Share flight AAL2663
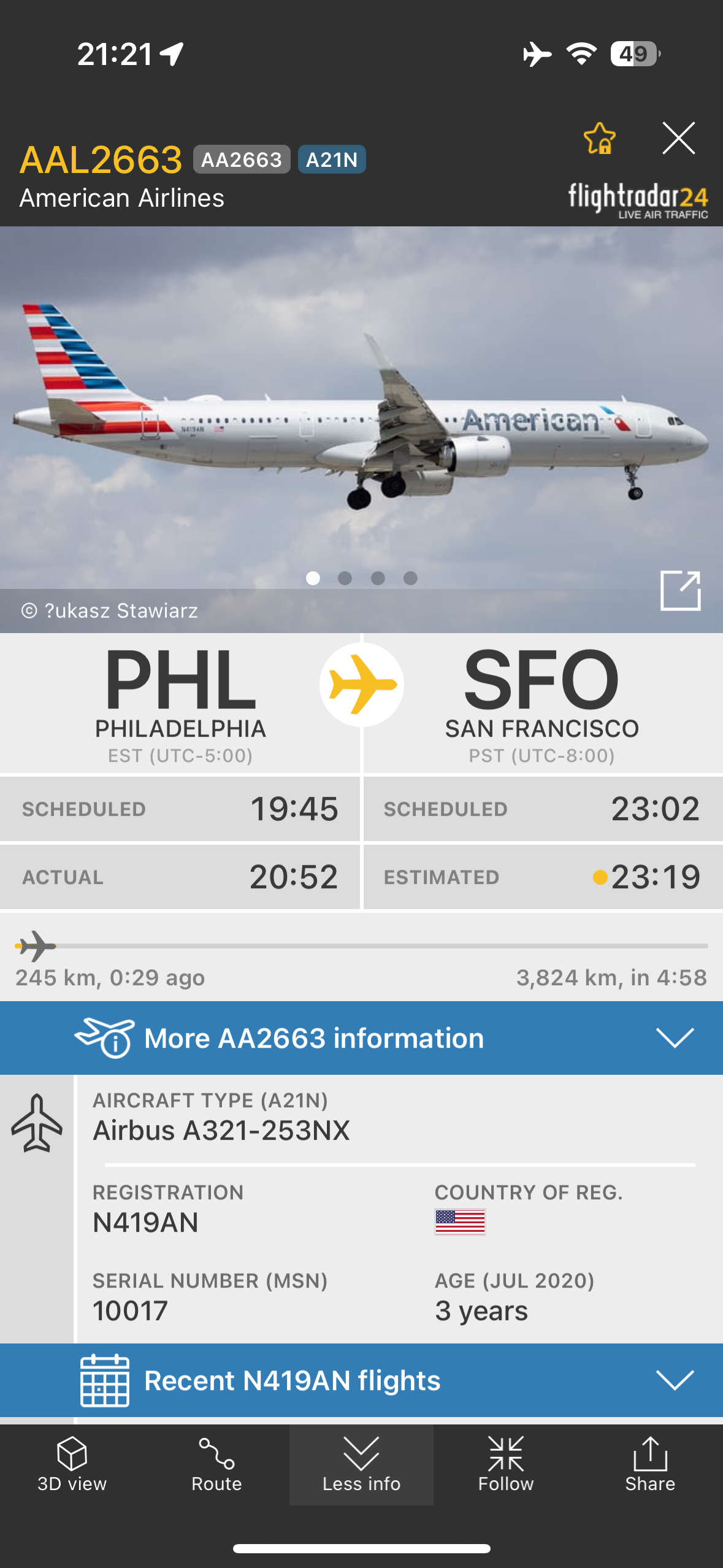The width and height of the screenshot is (723, 1568). click(650, 1464)
